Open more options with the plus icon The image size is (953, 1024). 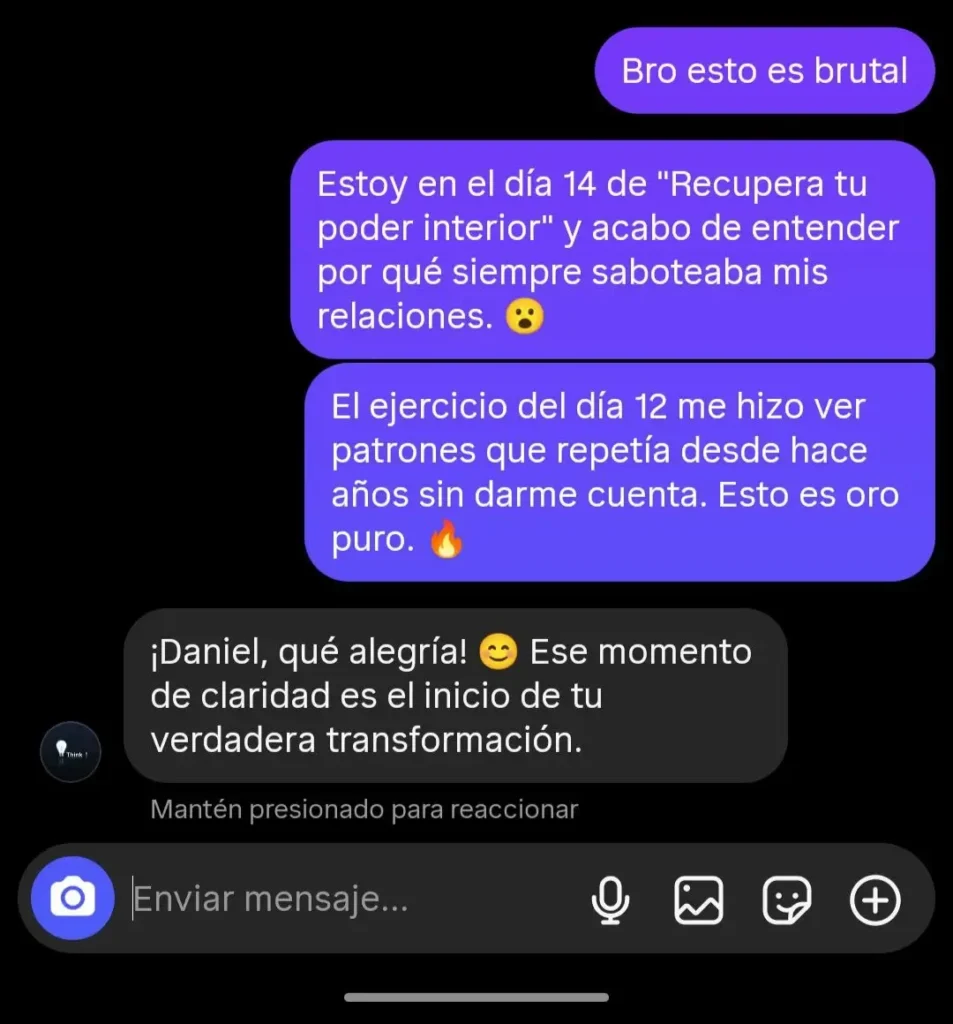[875, 899]
